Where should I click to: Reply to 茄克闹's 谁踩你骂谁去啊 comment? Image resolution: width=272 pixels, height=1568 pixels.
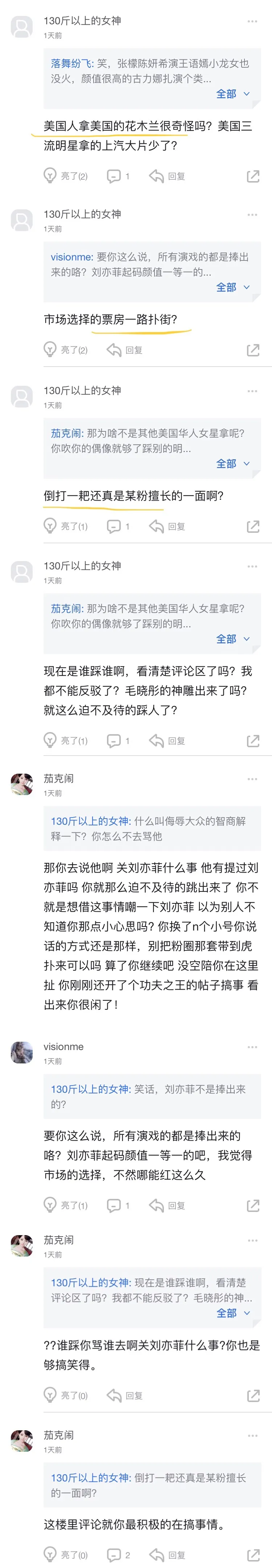[x=124, y=1395]
